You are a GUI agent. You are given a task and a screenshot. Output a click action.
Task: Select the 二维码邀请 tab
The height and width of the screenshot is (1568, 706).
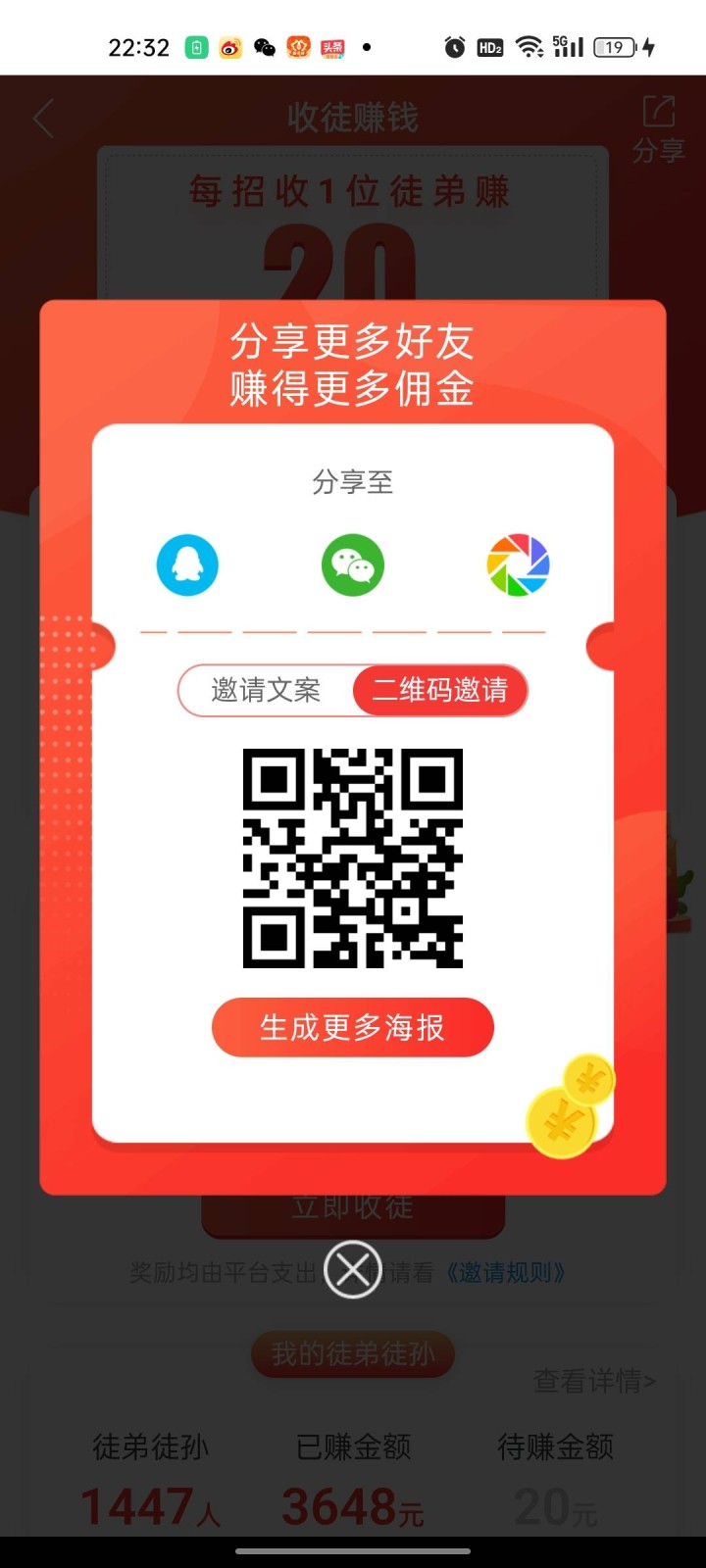pos(440,690)
